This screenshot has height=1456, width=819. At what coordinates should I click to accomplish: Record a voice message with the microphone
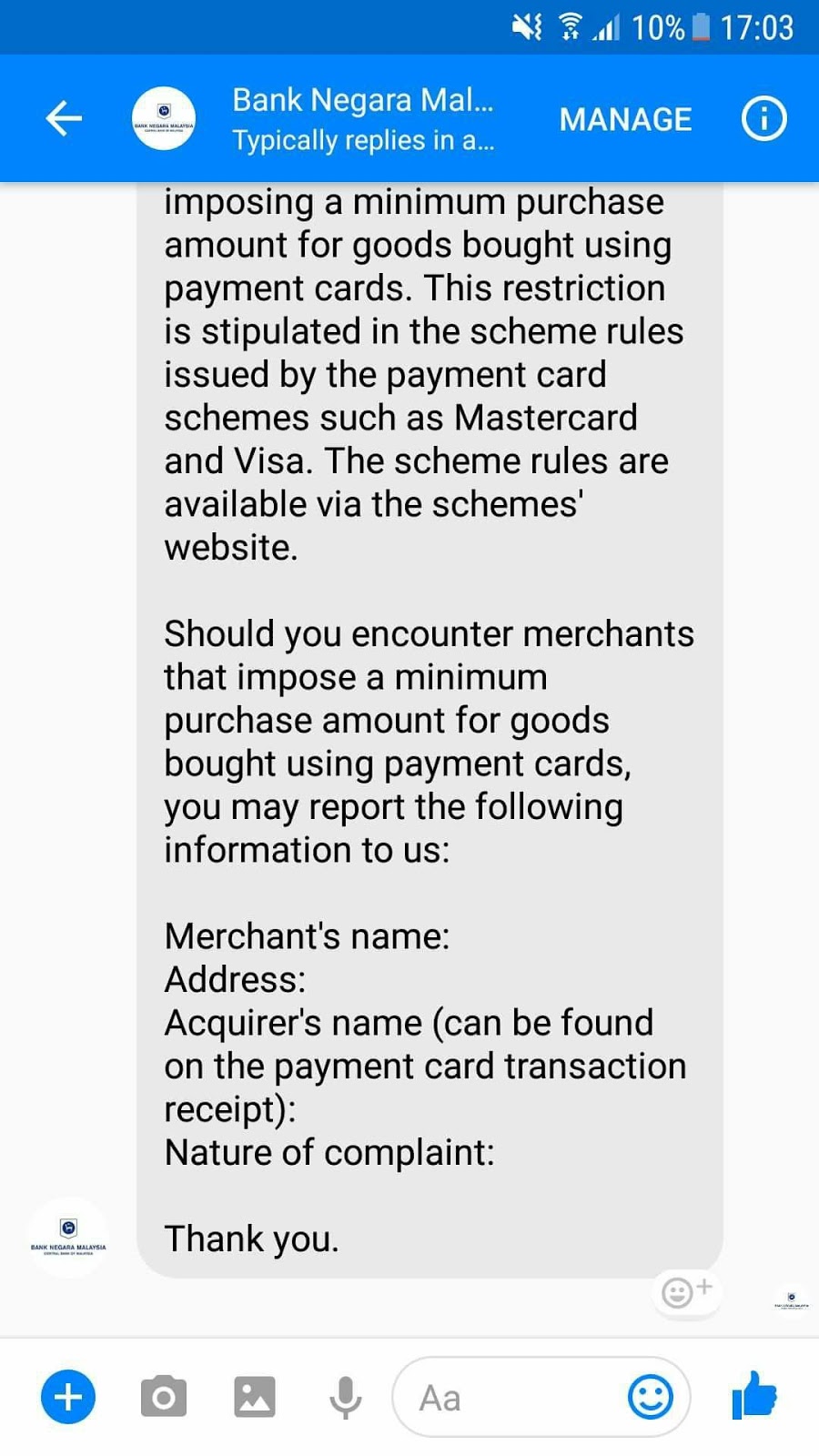point(346,1397)
